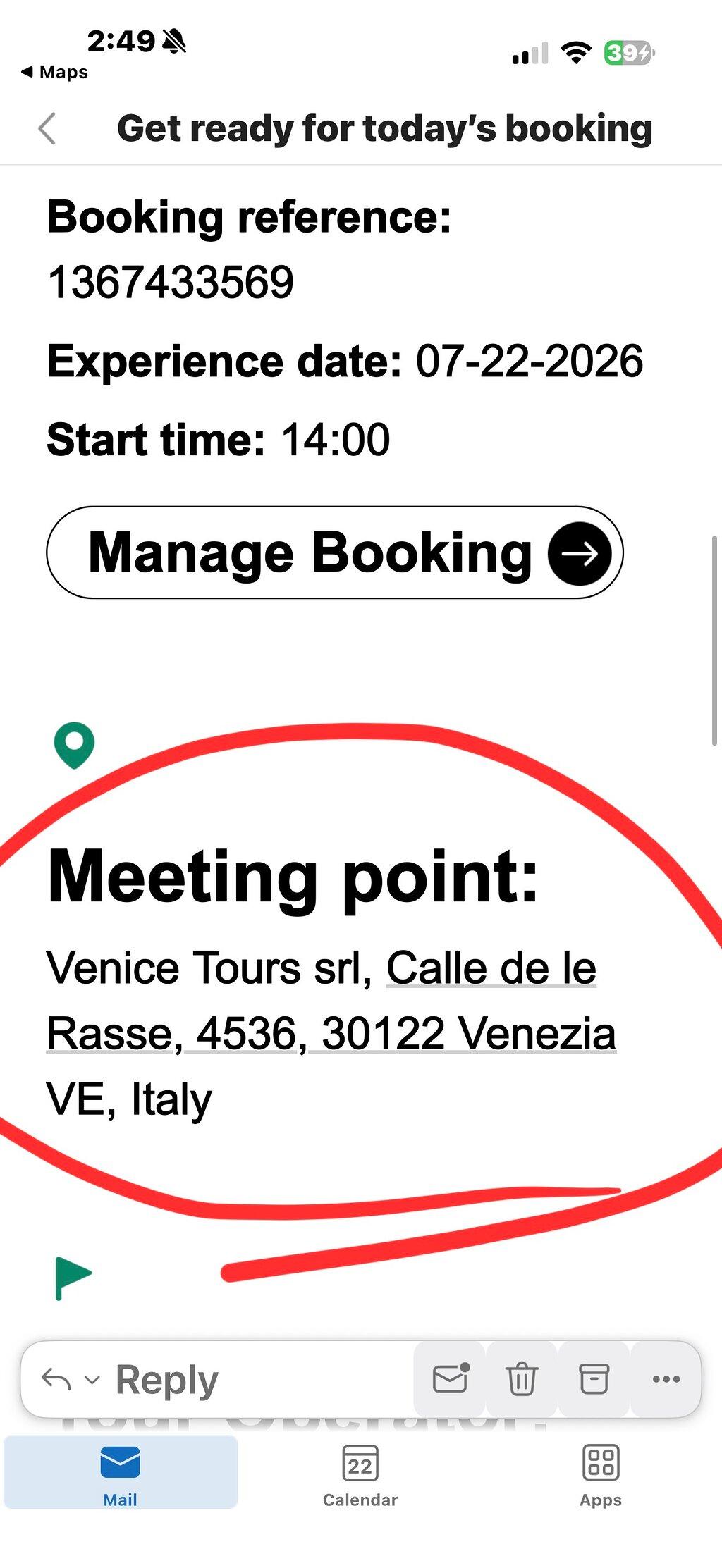The height and width of the screenshot is (1568, 722).
Task: Archive this email
Action: coord(594,1378)
